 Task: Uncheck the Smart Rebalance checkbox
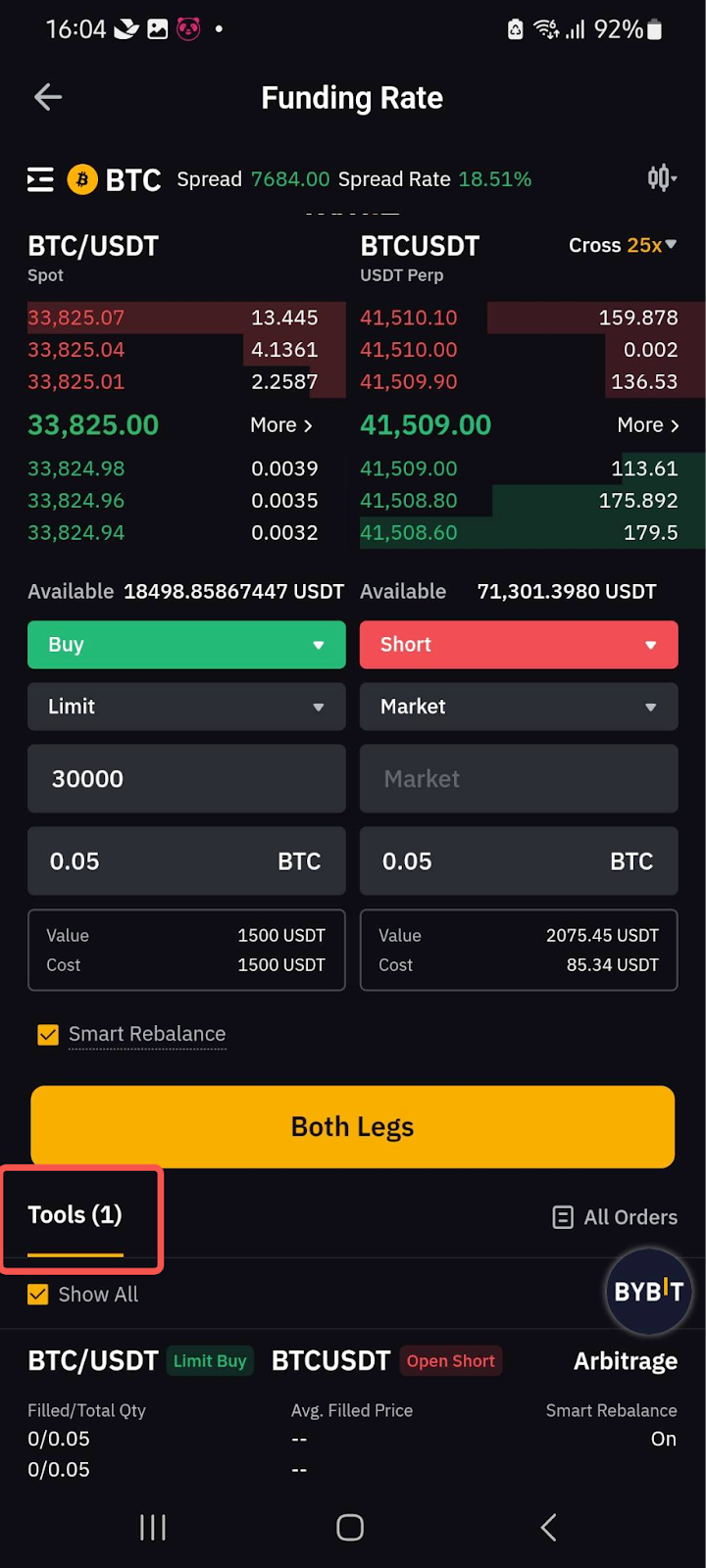pyautogui.click(x=48, y=1035)
